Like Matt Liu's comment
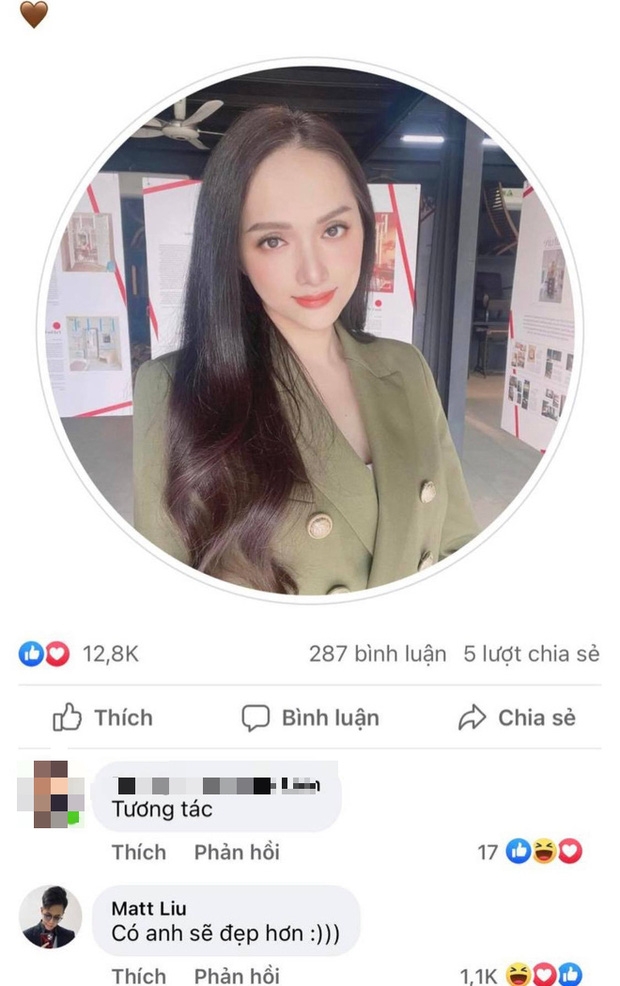 [138, 975]
